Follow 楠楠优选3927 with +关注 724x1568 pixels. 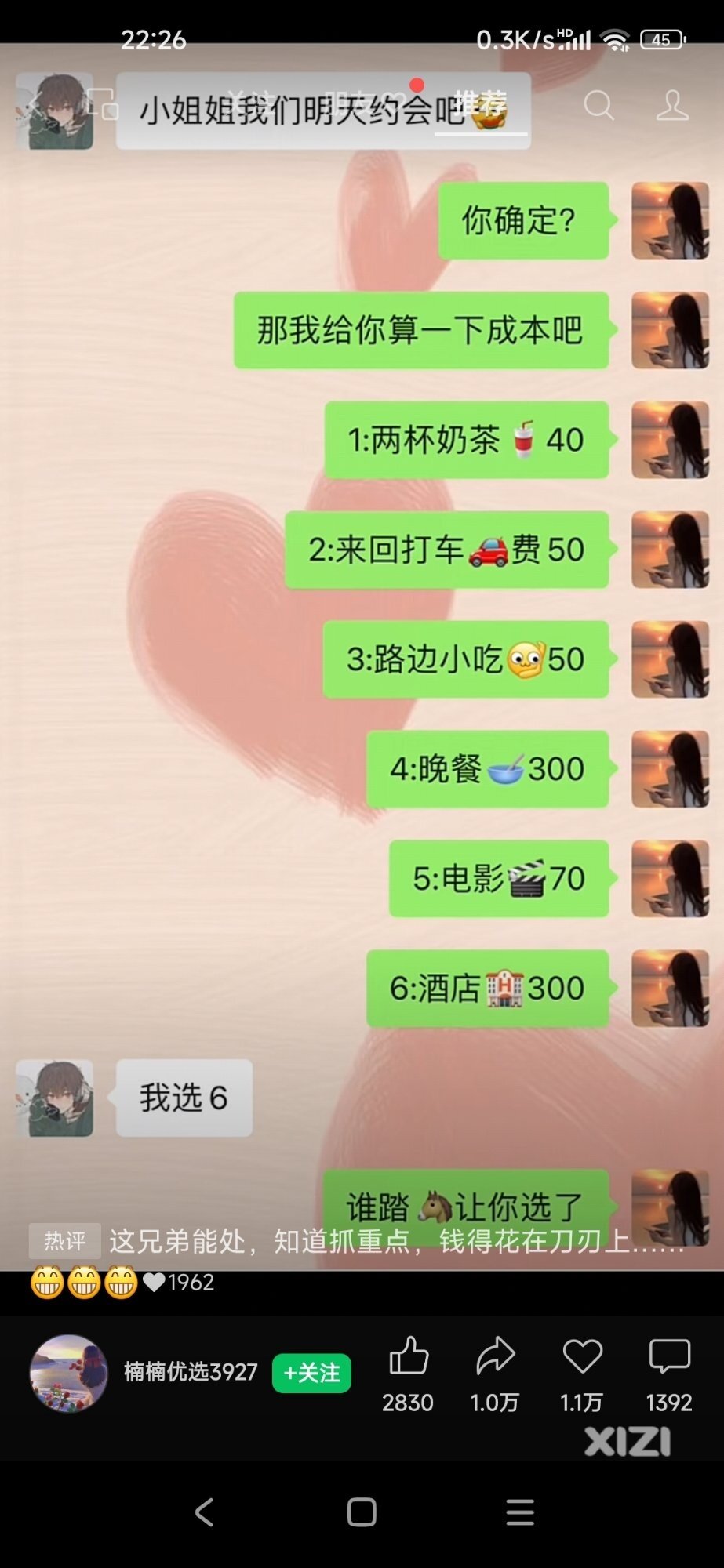tap(311, 1373)
